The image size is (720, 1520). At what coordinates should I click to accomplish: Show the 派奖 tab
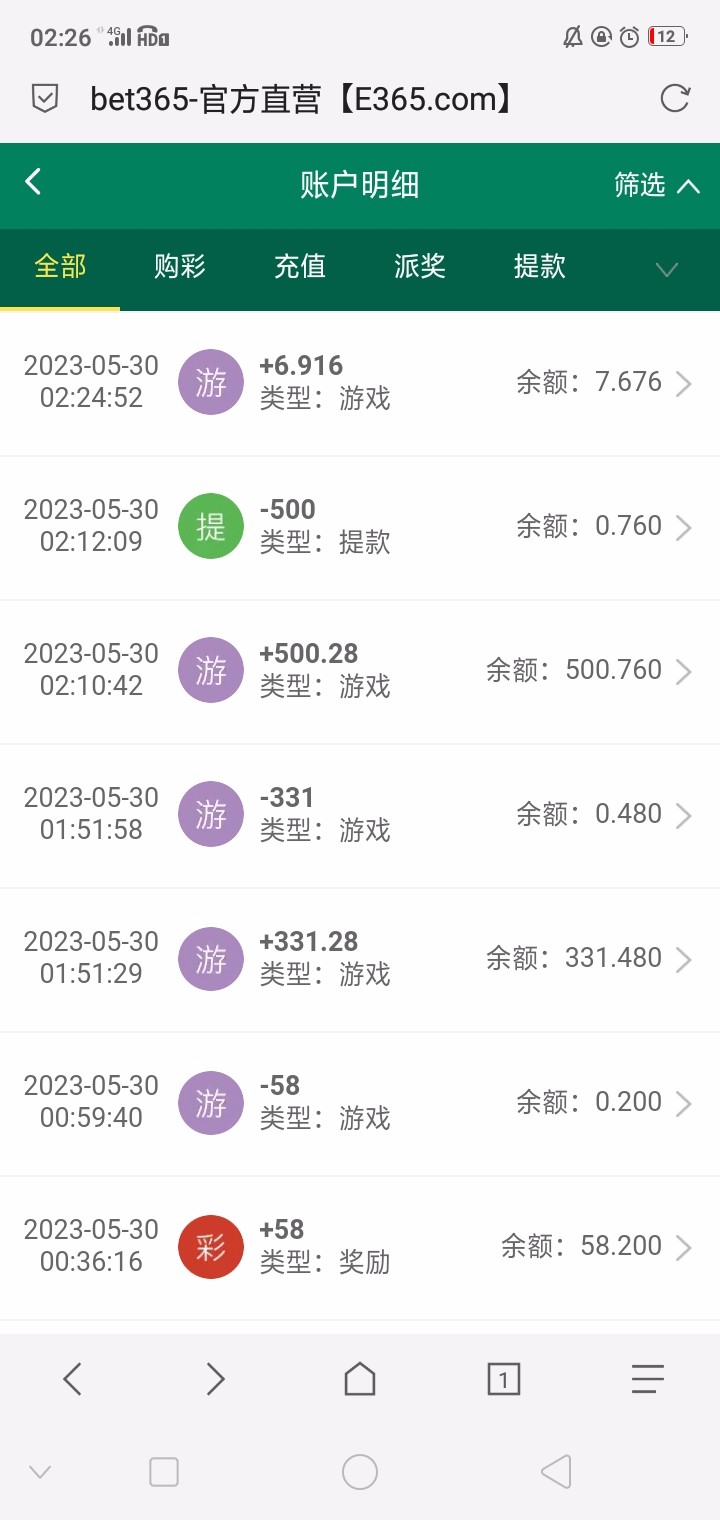coord(420,267)
